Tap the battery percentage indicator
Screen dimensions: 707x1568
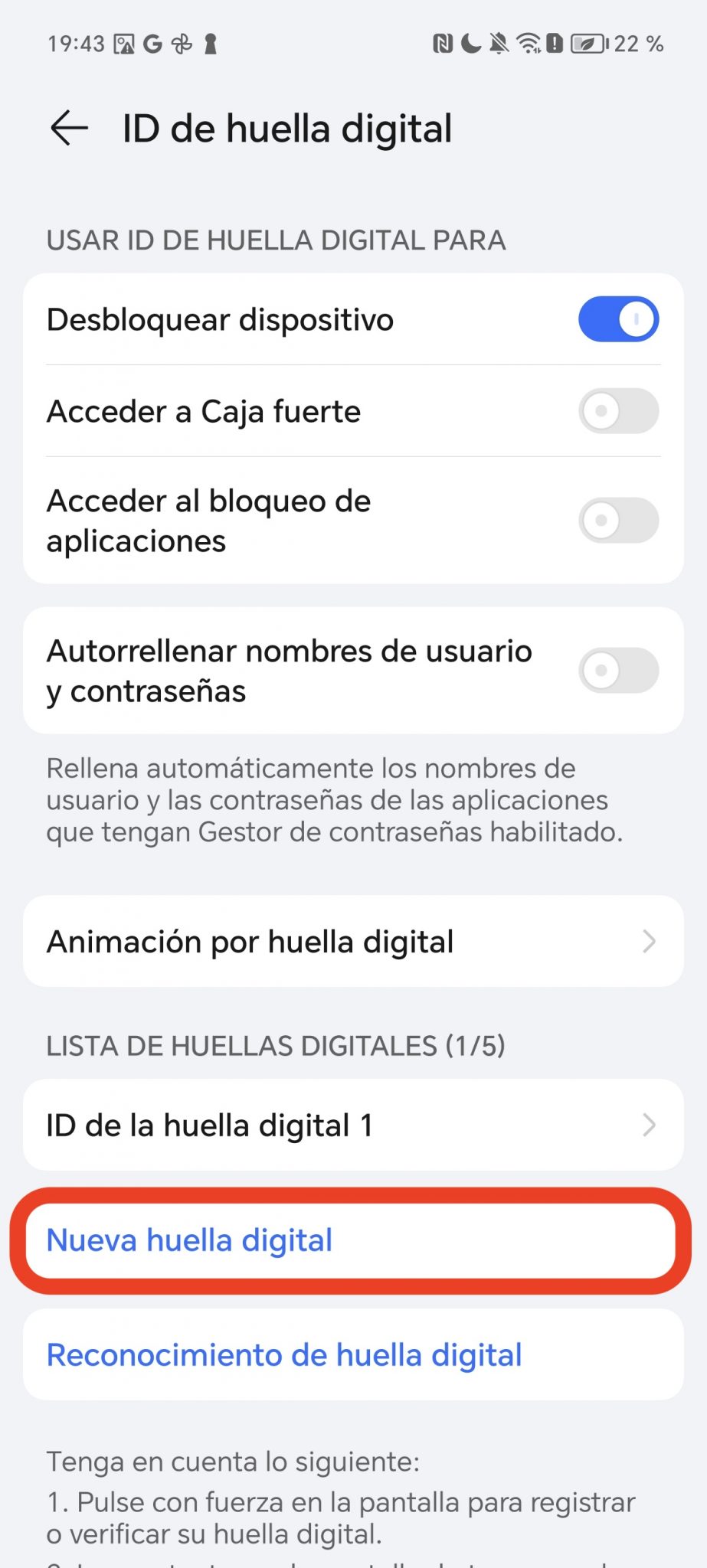pos(637,44)
